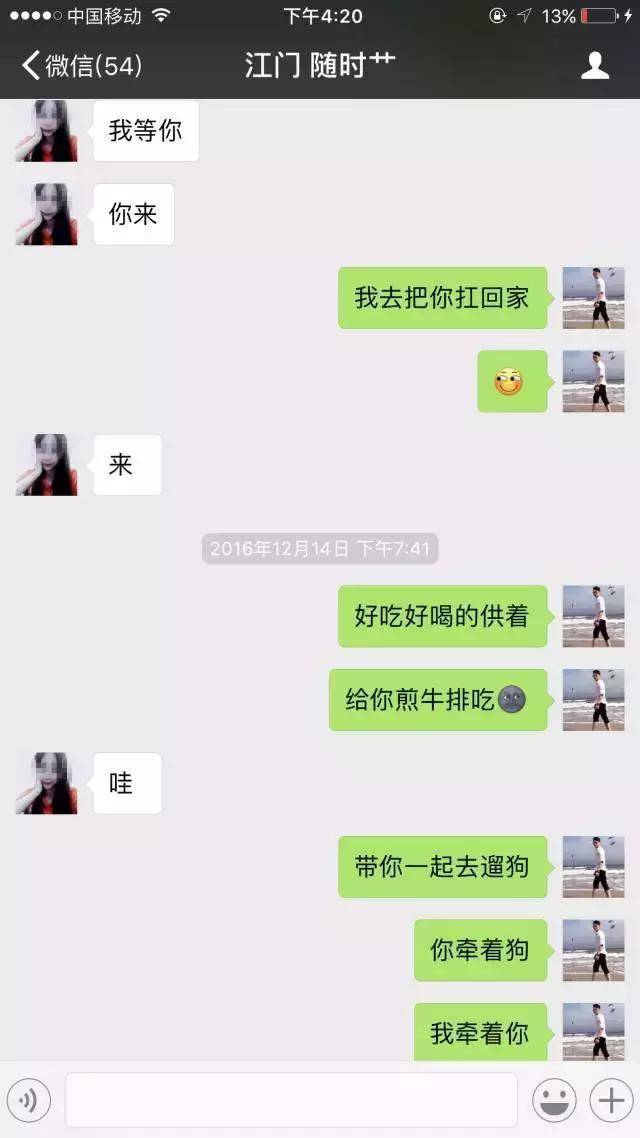Open the chat info profile icon
This screenshot has height=1138, width=640.
[595, 66]
